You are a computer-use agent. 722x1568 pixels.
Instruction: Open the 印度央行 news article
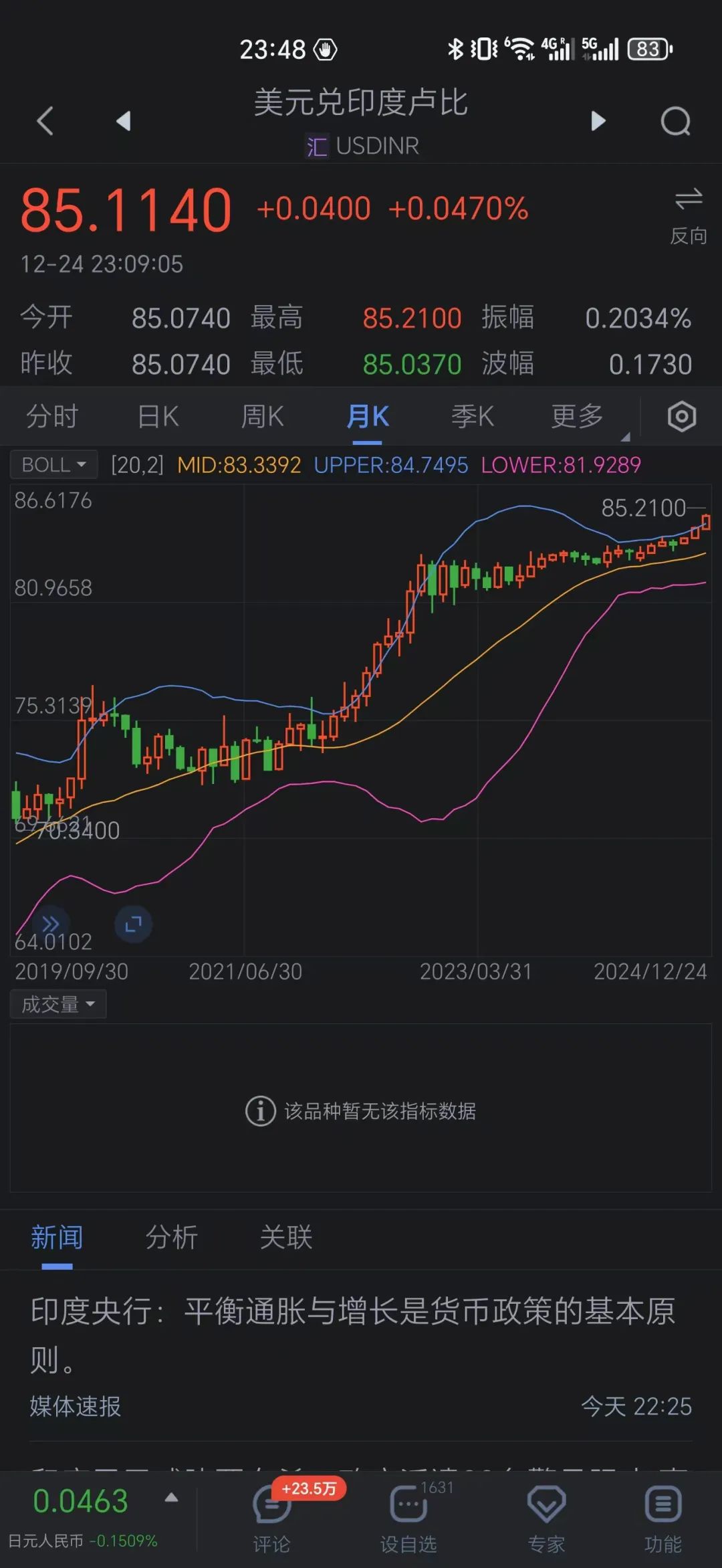pyautogui.click(x=353, y=1334)
